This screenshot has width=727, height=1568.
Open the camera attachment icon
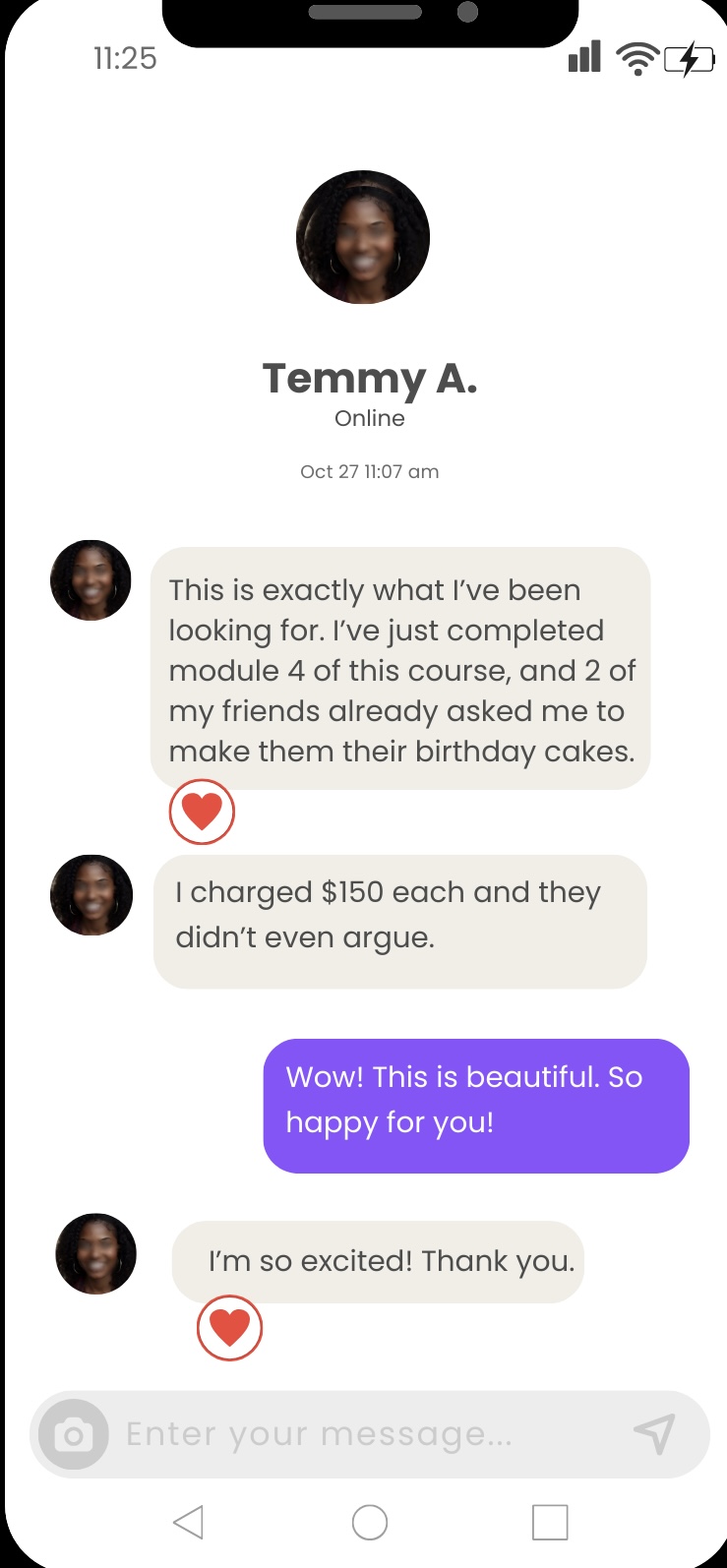pyautogui.click(x=73, y=1435)
